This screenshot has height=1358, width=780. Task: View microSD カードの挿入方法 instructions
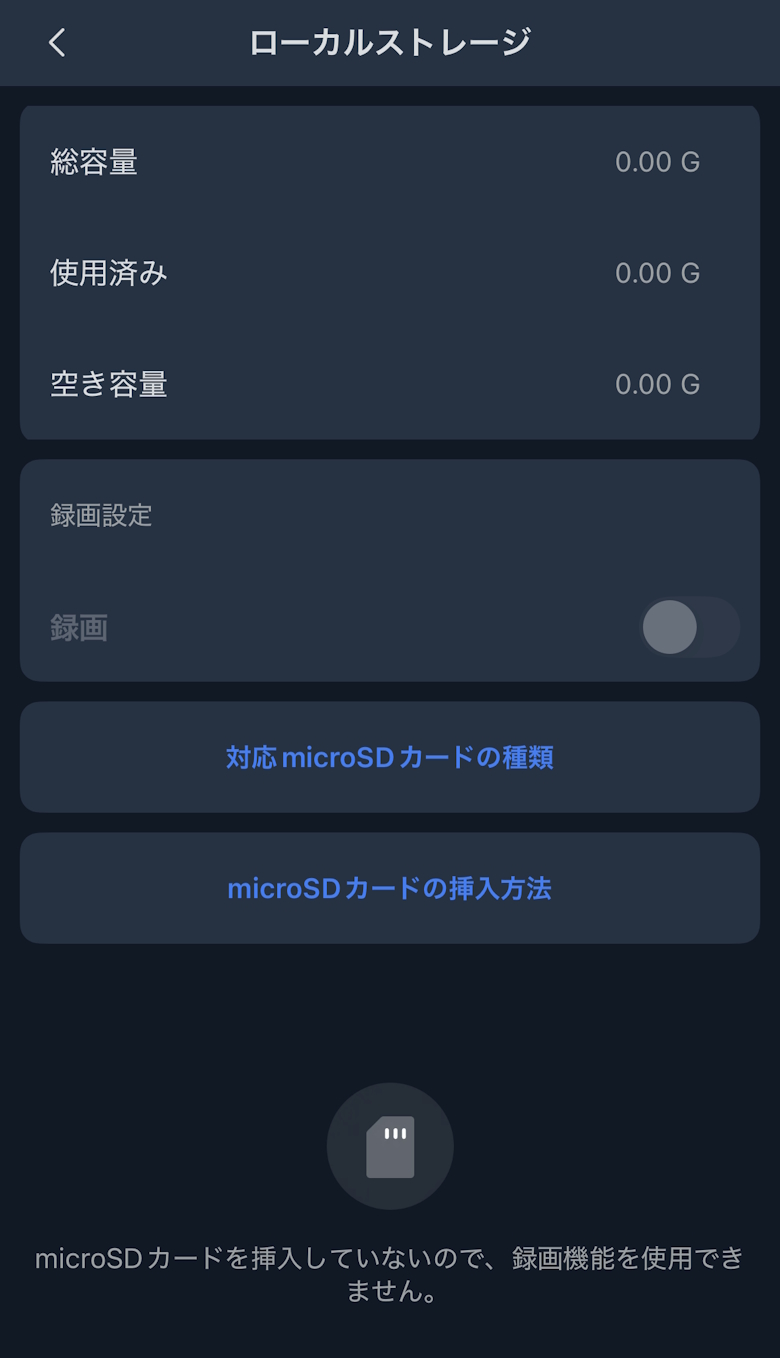coord(390,888)
